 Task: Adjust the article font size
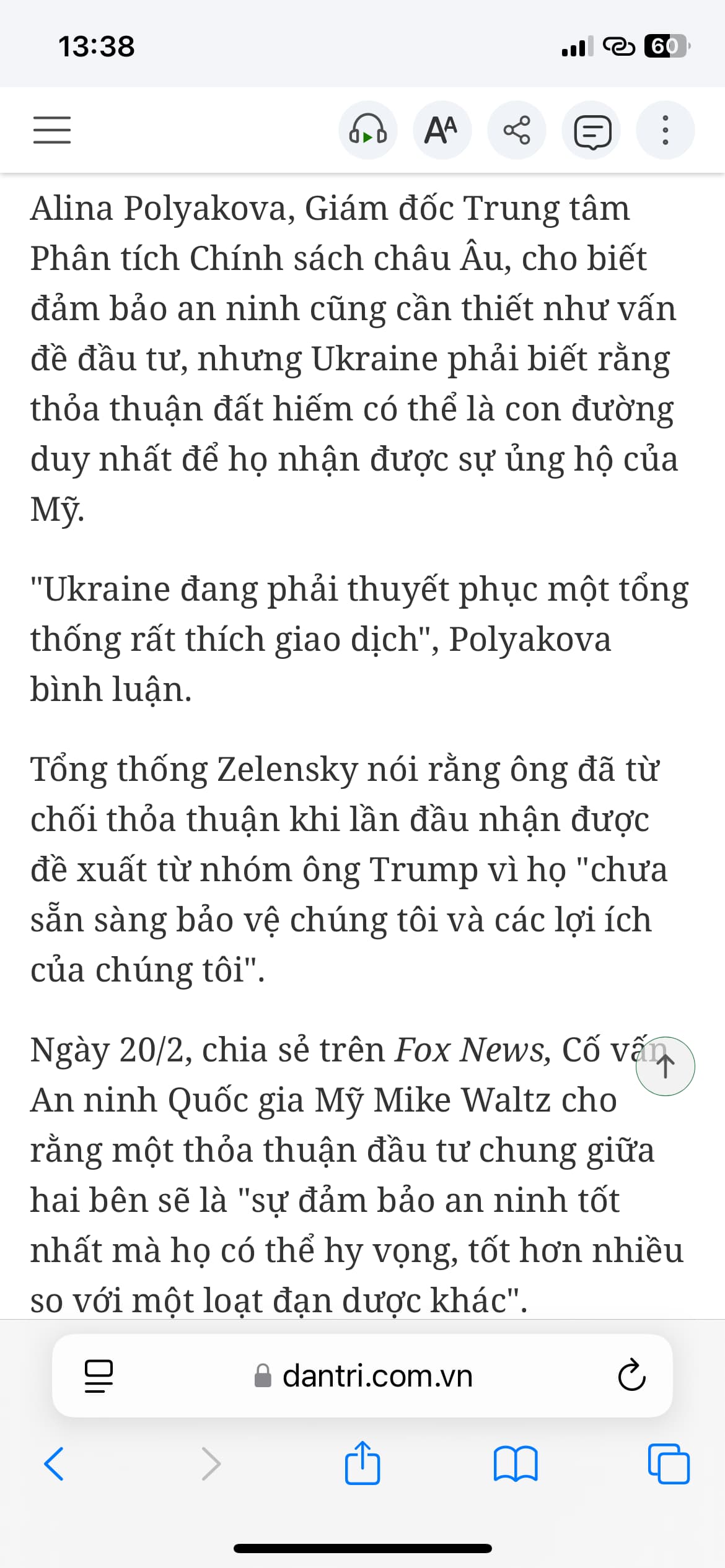[x=442, y=131]
